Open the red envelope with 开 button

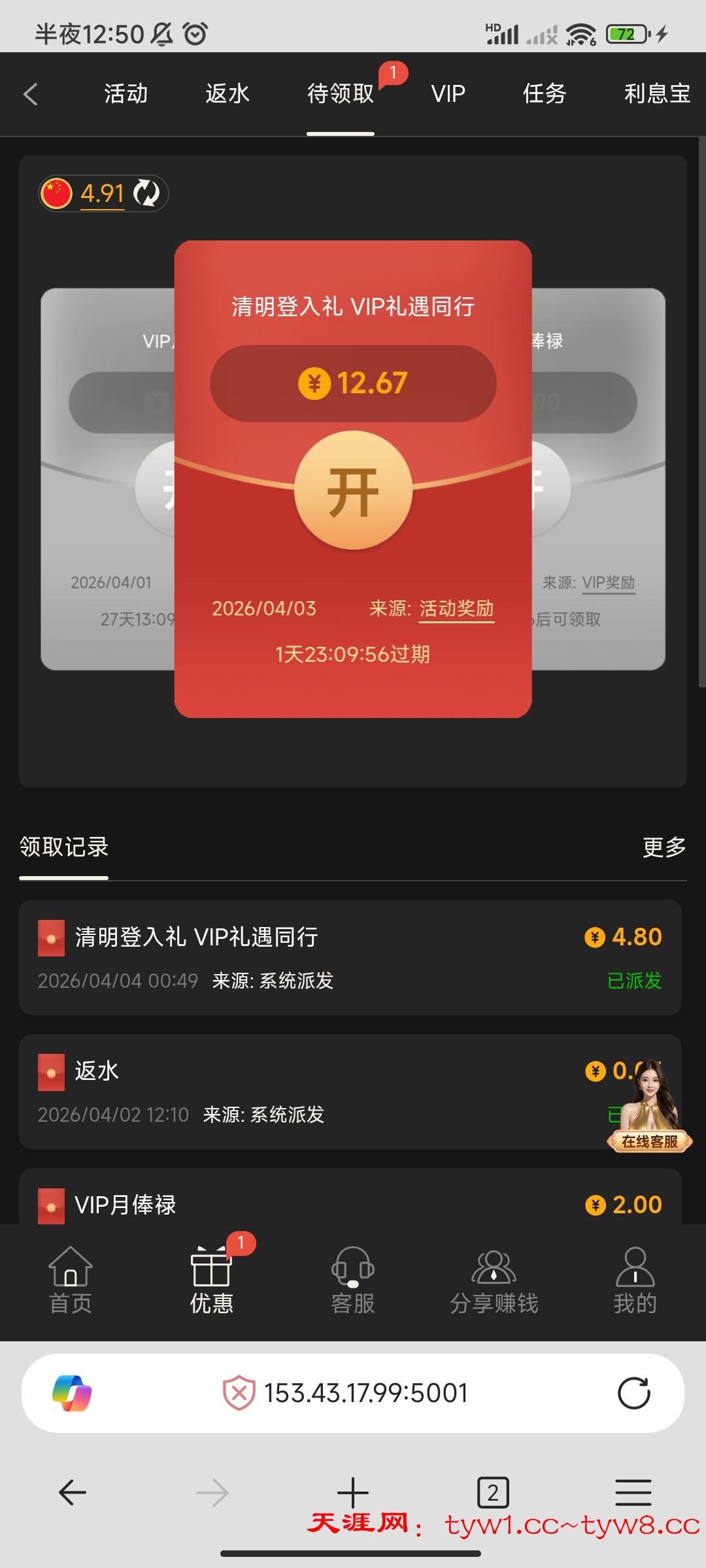(353, 490)
